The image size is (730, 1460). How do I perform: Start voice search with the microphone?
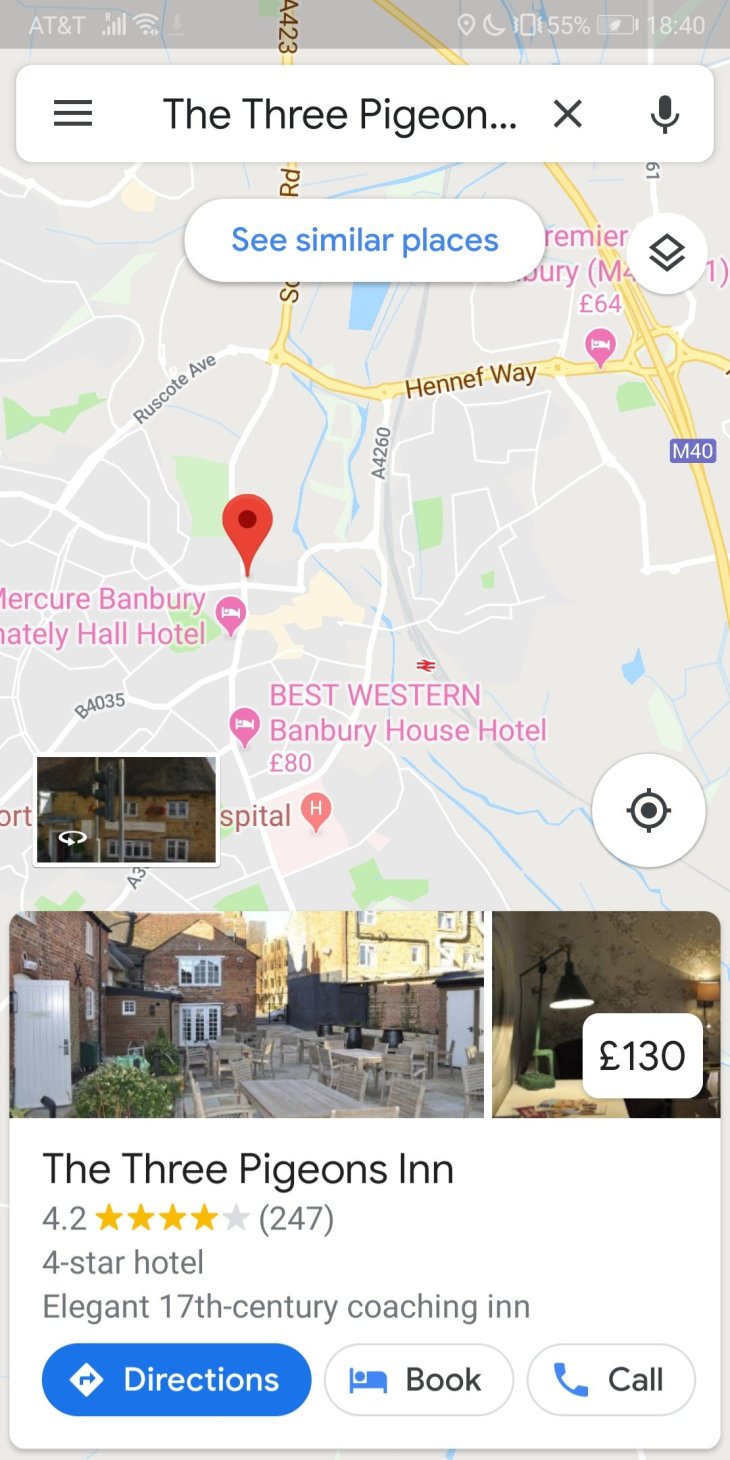[664, 114]
